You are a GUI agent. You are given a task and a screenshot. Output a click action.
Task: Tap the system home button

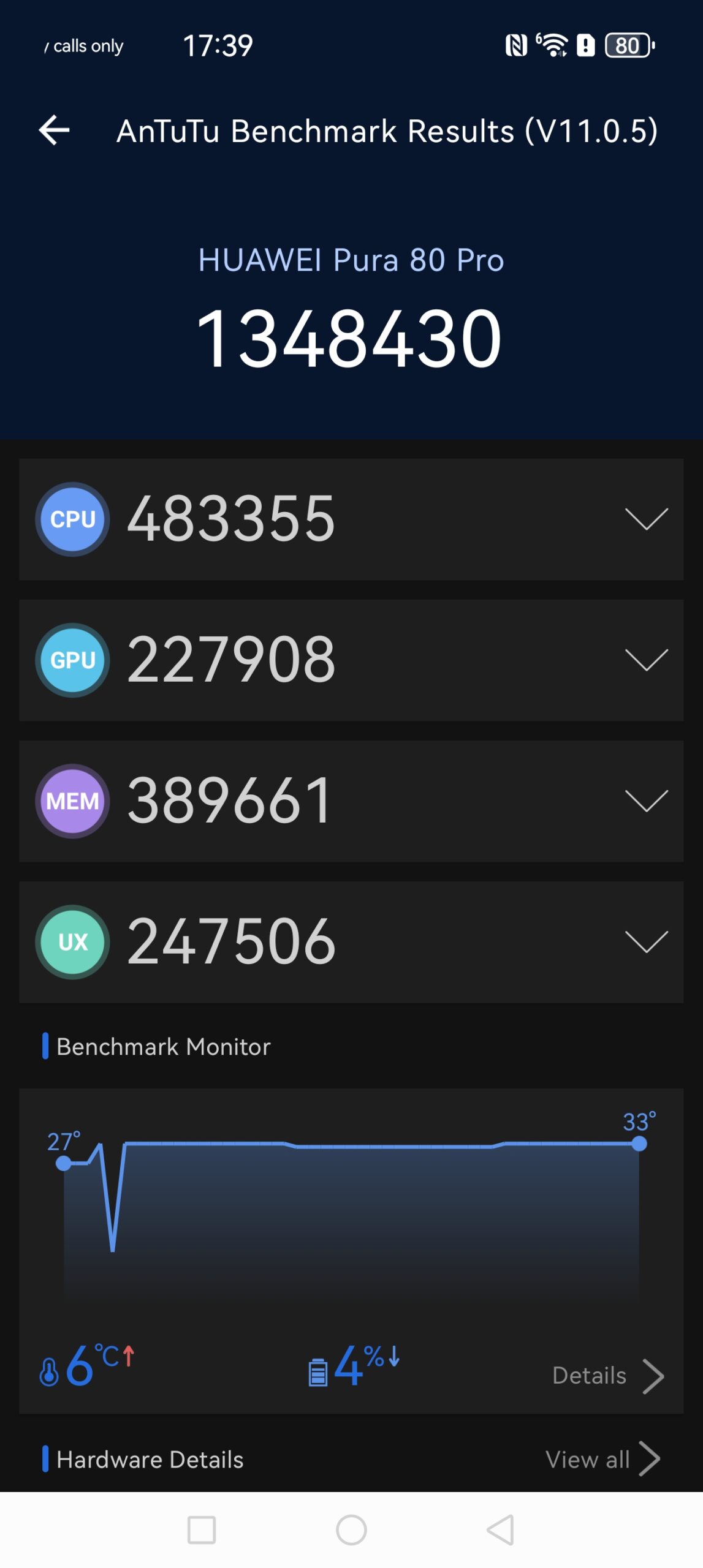351,1530
